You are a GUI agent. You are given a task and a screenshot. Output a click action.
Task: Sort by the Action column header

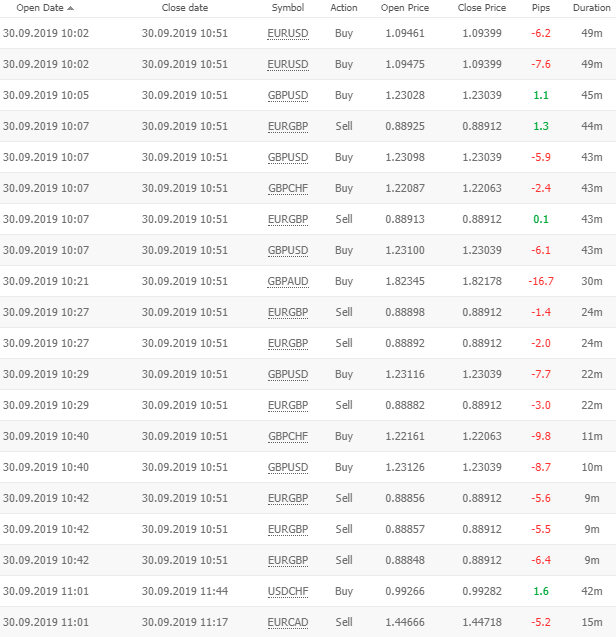tap(344, 8)
